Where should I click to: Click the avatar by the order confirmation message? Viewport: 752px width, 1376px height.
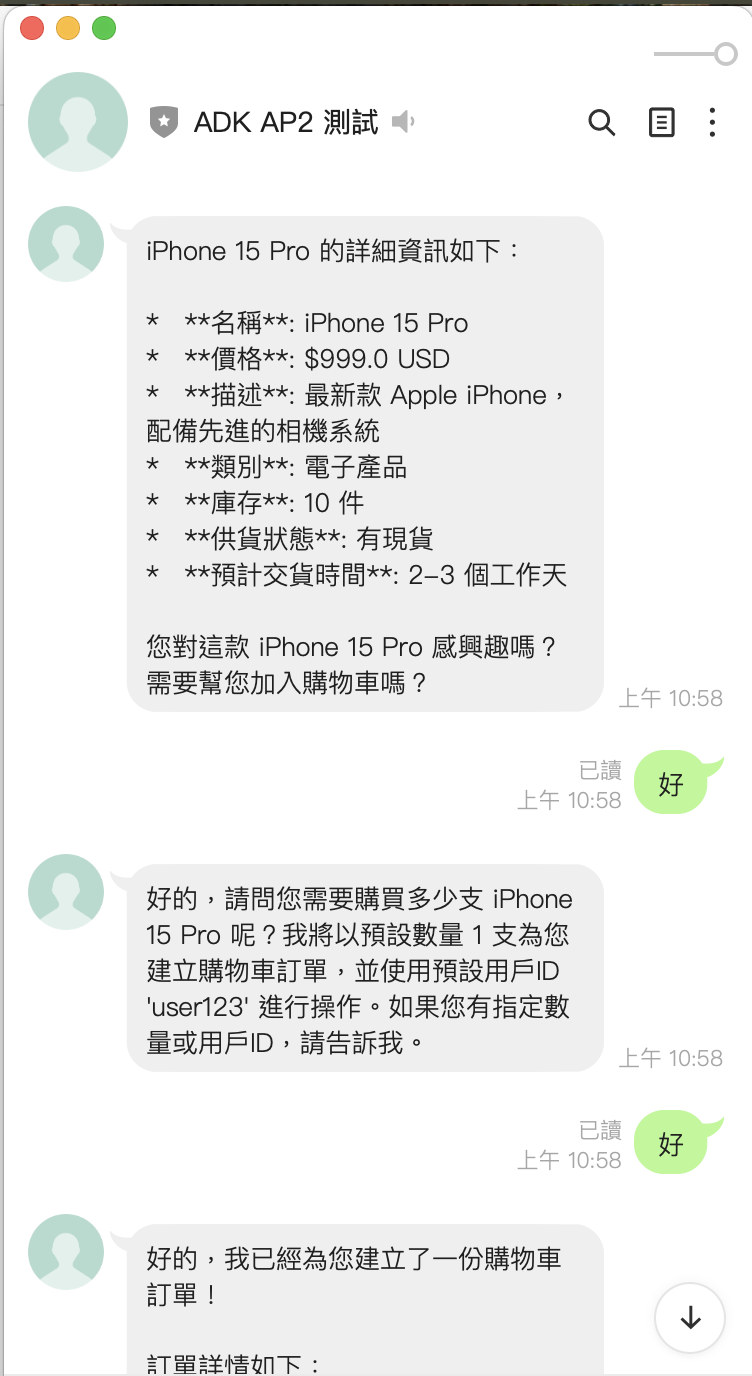tap(65, 1252)
